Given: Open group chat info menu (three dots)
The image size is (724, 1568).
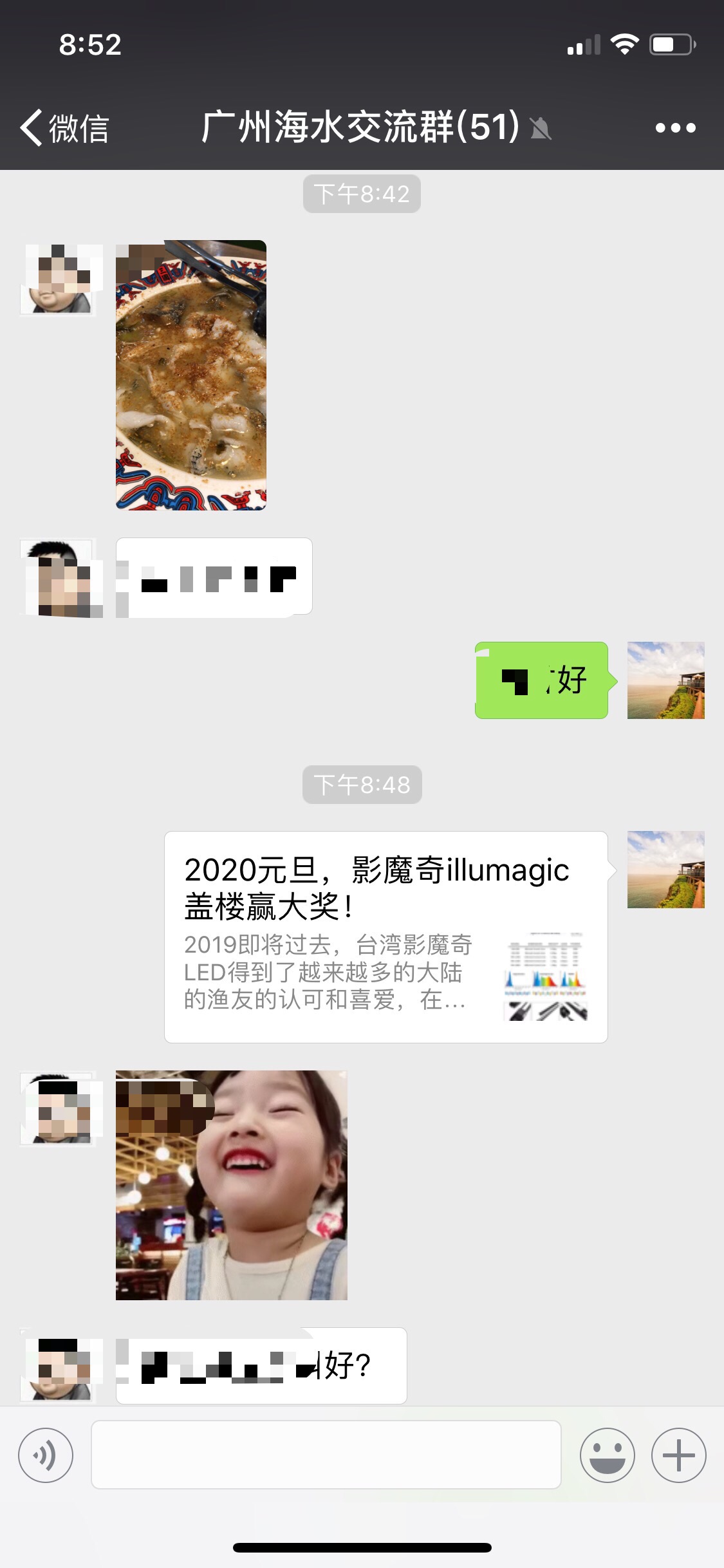Looking at the screenshot, I should pos(674,127).
